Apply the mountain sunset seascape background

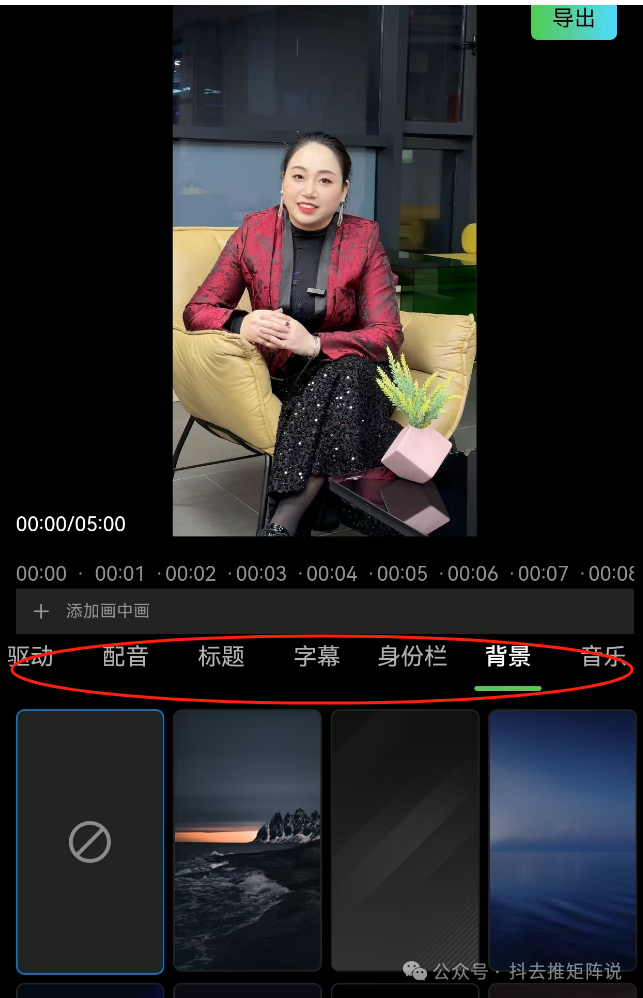click(247, 840)
